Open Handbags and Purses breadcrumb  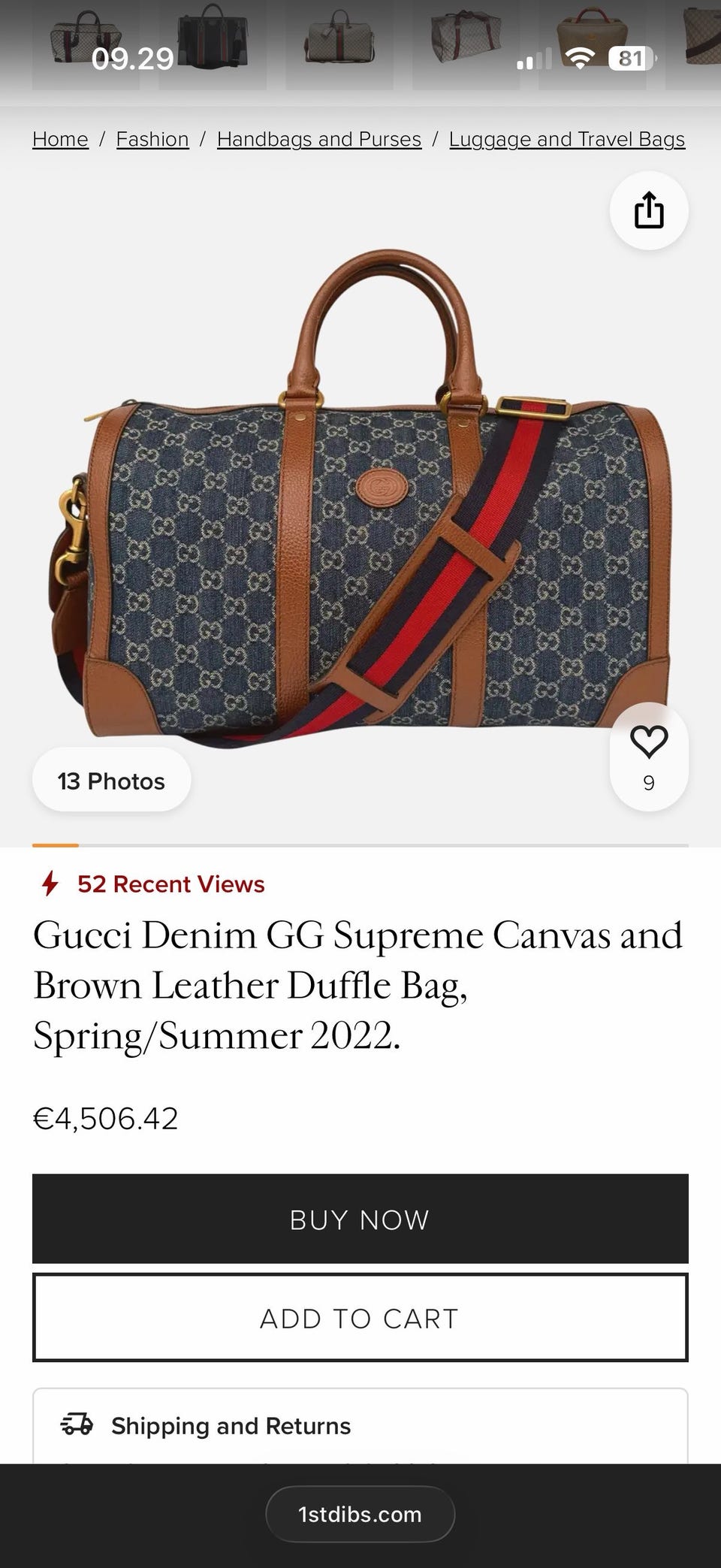(x=319, y=139)
